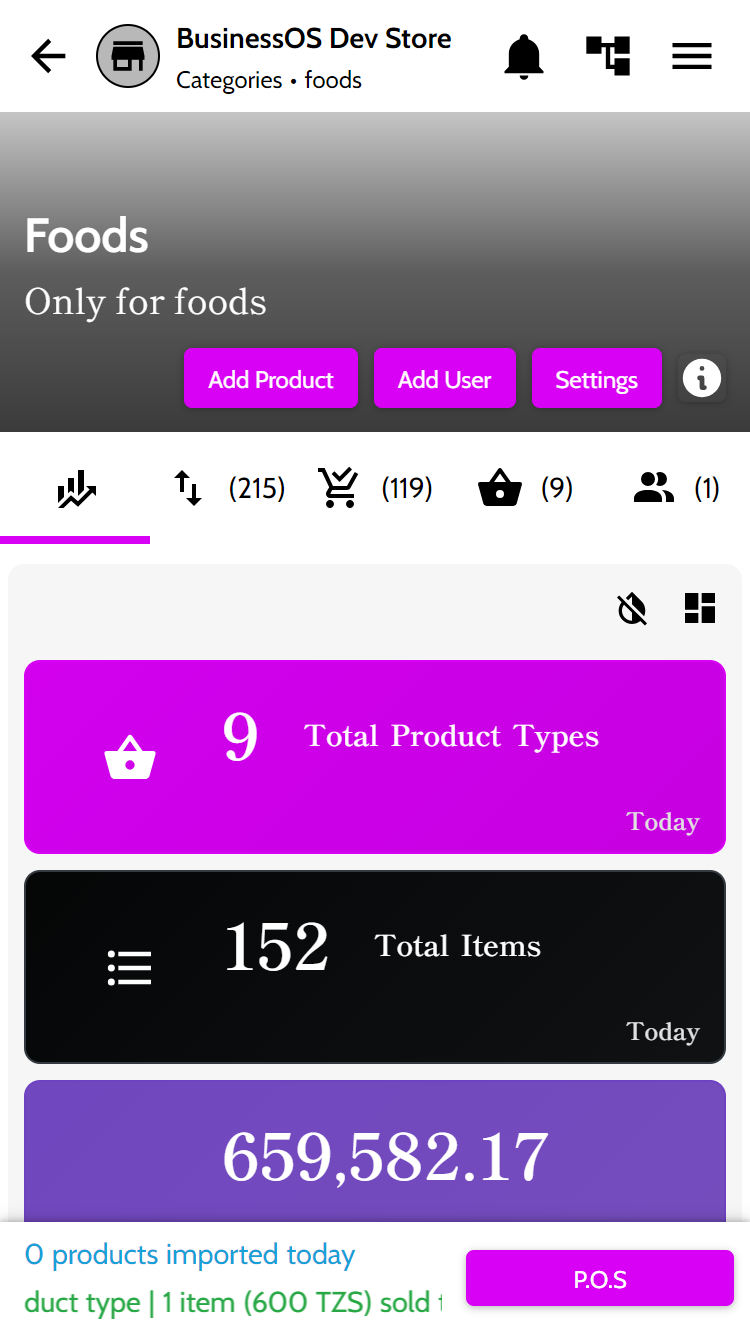Viewport: 750px width, 1334px height.
Task: Open the Total Items card
Action: tap(375, 967)
